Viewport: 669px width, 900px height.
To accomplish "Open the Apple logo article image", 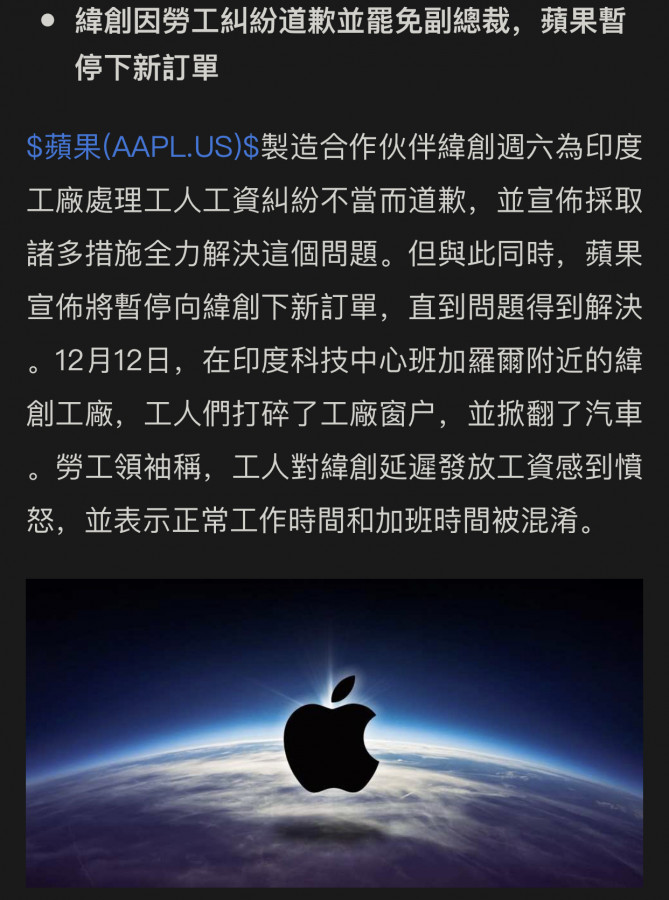I will point(334,732).
